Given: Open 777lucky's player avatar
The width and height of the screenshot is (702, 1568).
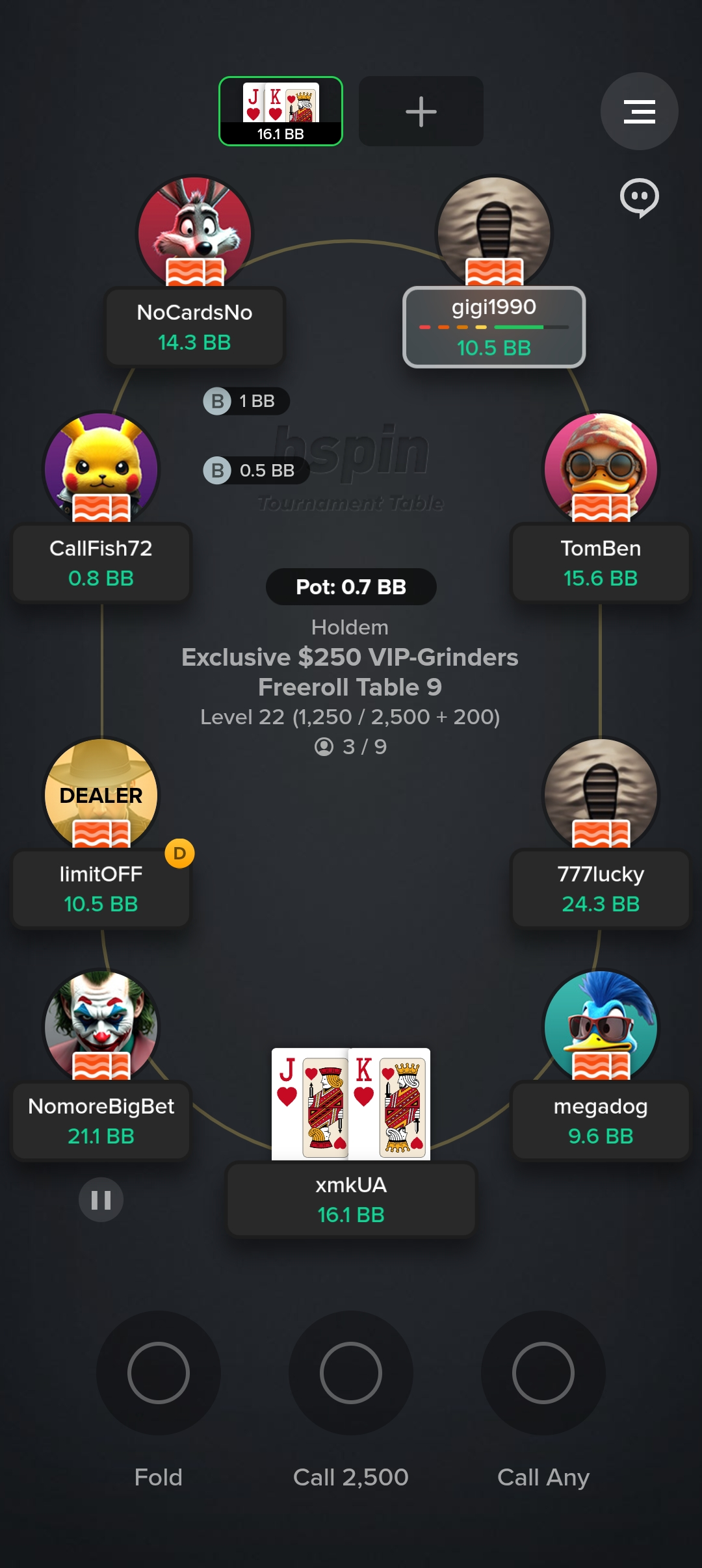Looking at the screenshot, I should tap(601, 794).
